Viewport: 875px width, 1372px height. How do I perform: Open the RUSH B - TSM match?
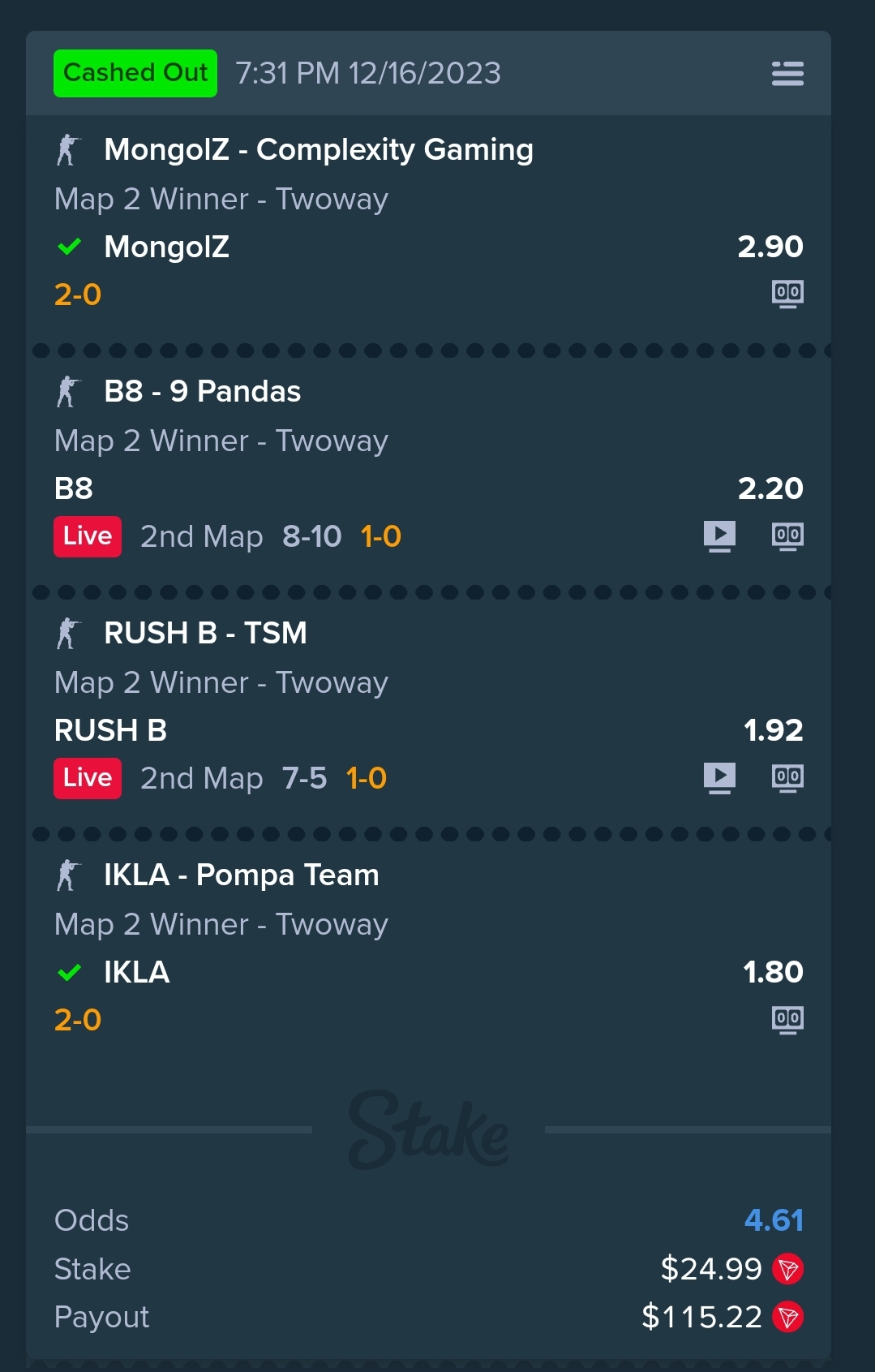tap(205, 634)
